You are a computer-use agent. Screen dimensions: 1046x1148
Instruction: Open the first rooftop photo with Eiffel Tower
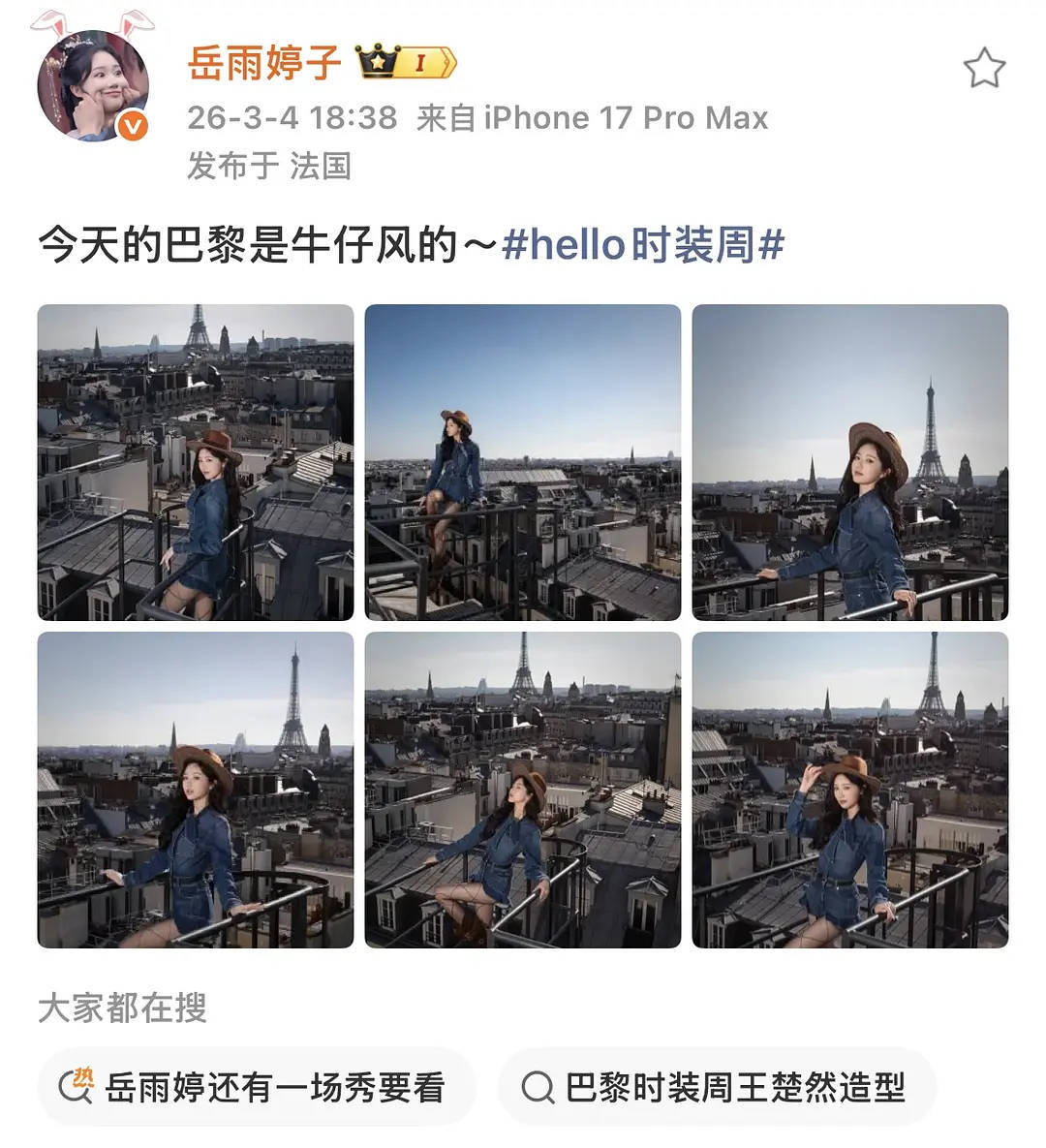(x=194, y=463)
